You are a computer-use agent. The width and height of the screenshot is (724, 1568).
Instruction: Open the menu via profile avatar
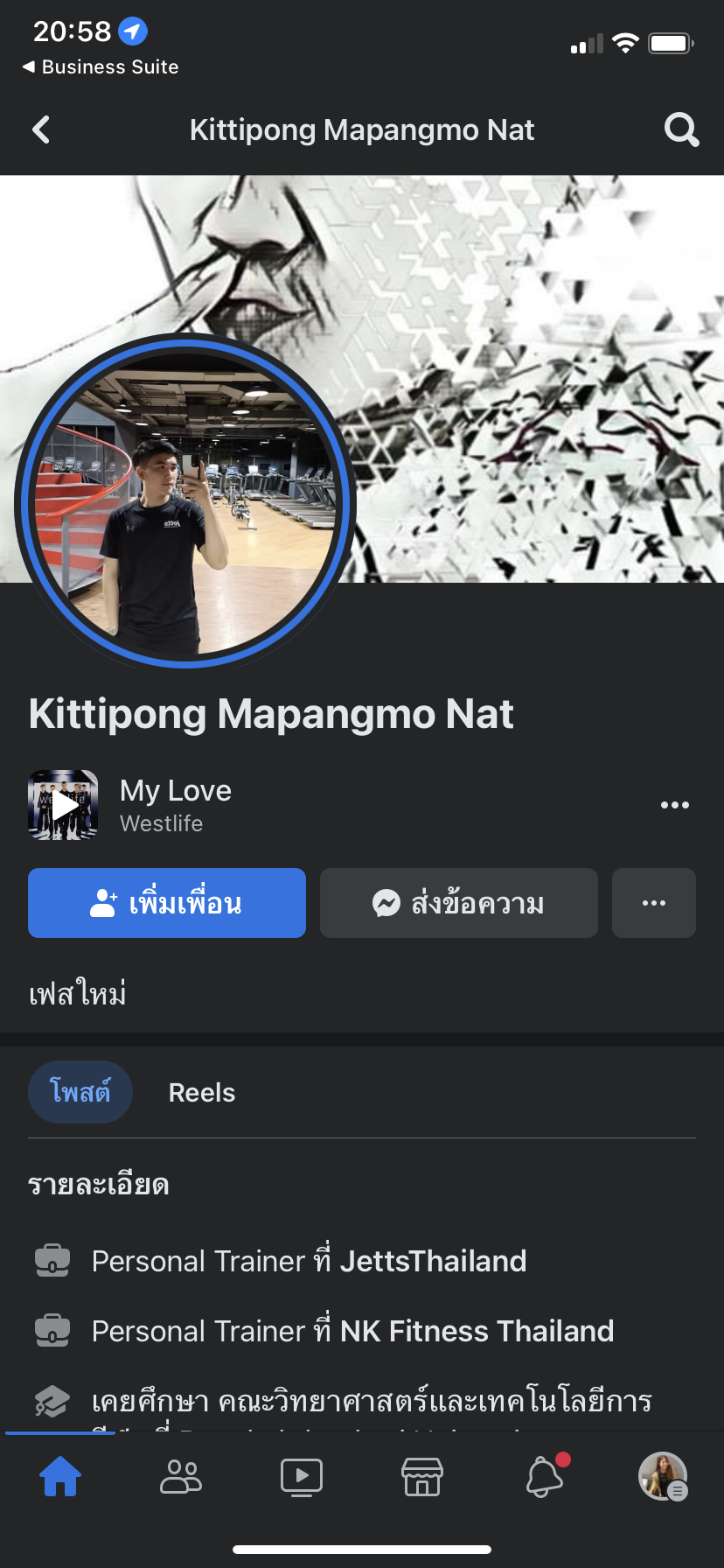tap(663, 1477)
